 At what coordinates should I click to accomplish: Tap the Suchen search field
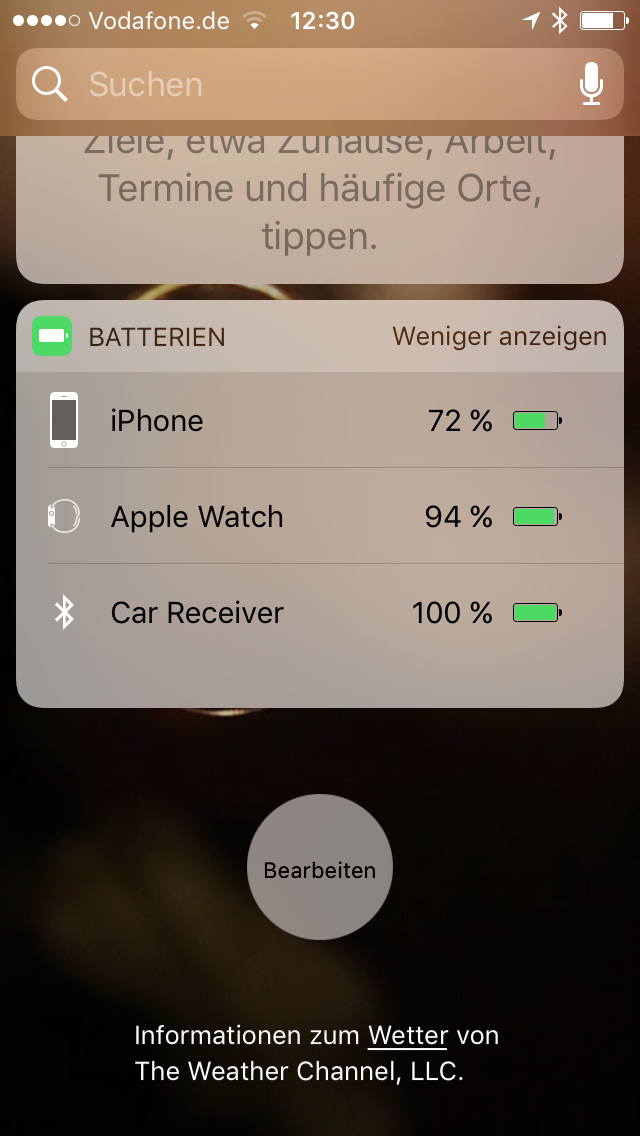pos(300,84)
